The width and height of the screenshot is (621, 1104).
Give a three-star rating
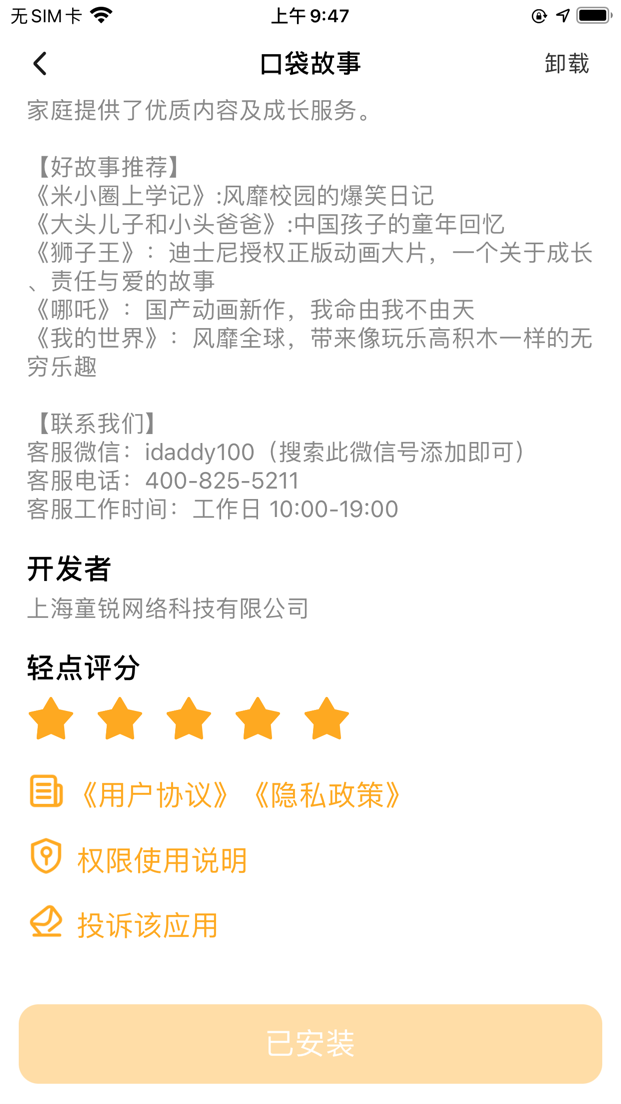(x=189, y=719)
